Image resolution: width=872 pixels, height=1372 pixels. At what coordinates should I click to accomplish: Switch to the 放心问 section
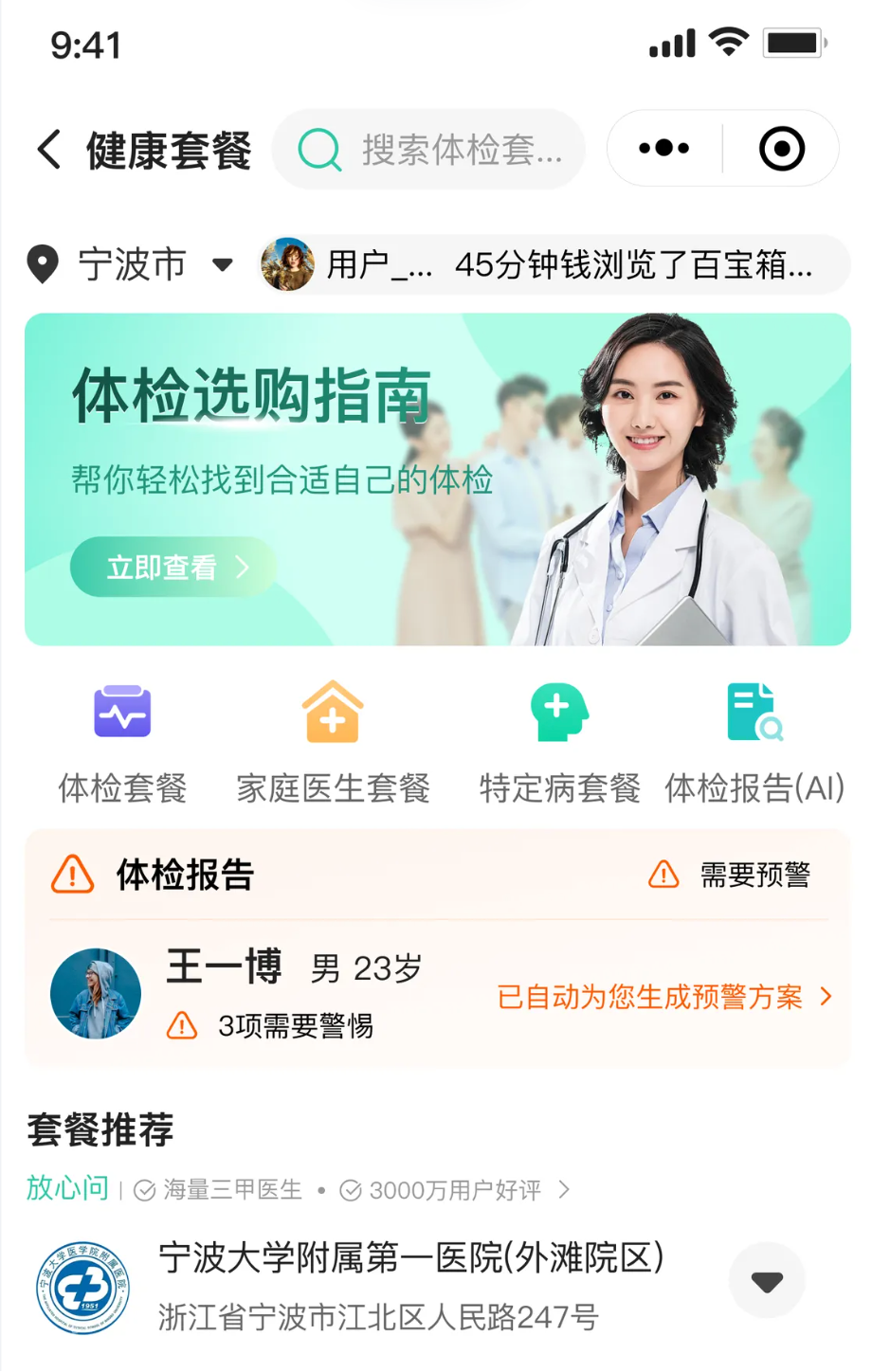coord(66,1192)
